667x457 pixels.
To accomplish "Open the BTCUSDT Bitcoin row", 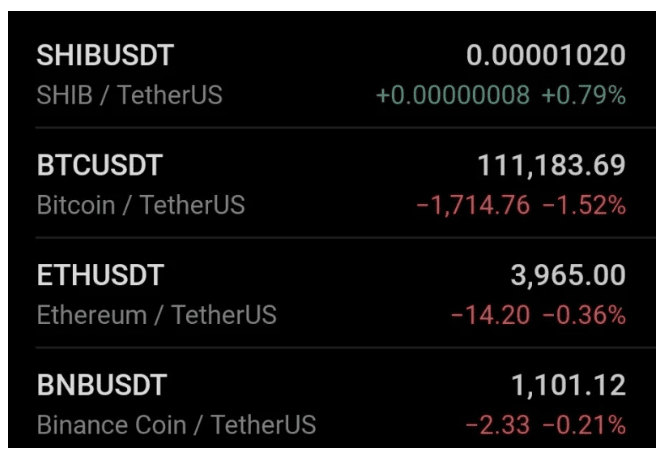I will tap(332, 183).
